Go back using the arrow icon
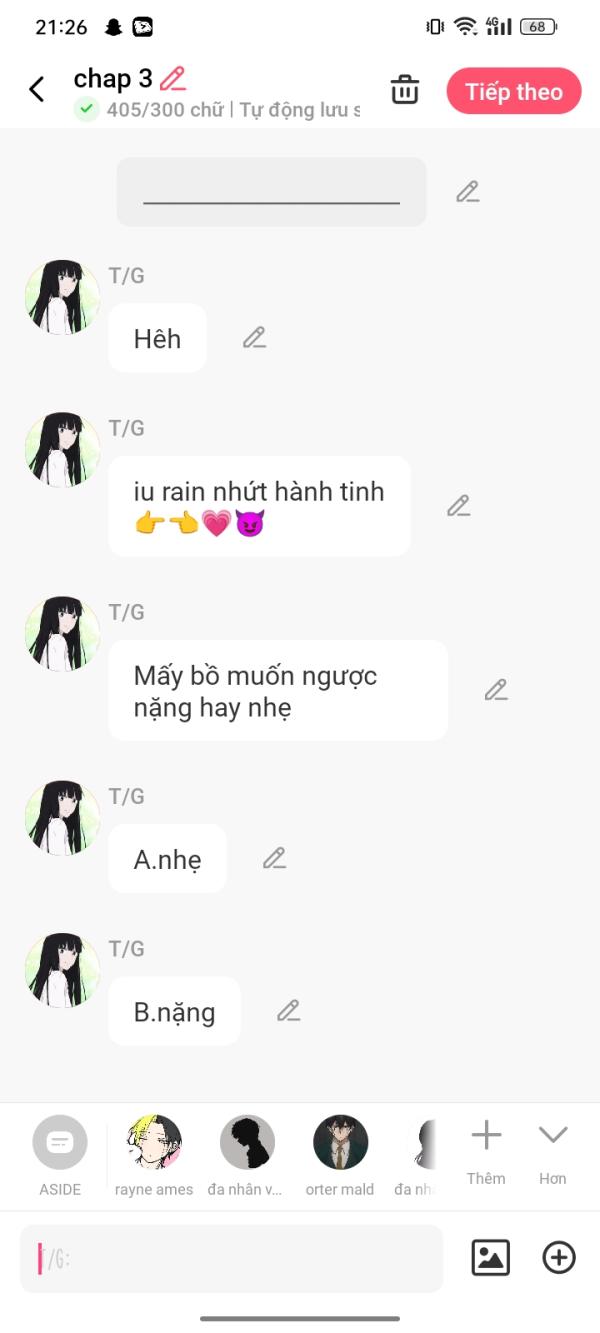600x1333 pixels. pos(37,90)
